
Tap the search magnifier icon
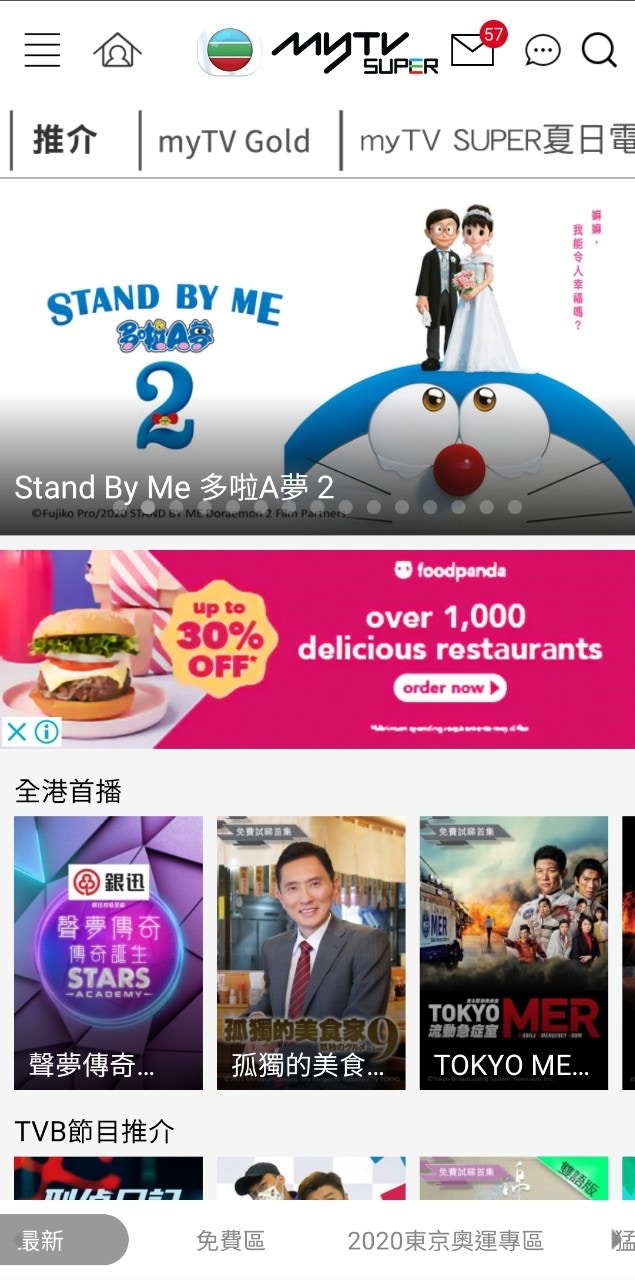click(599, 50)
